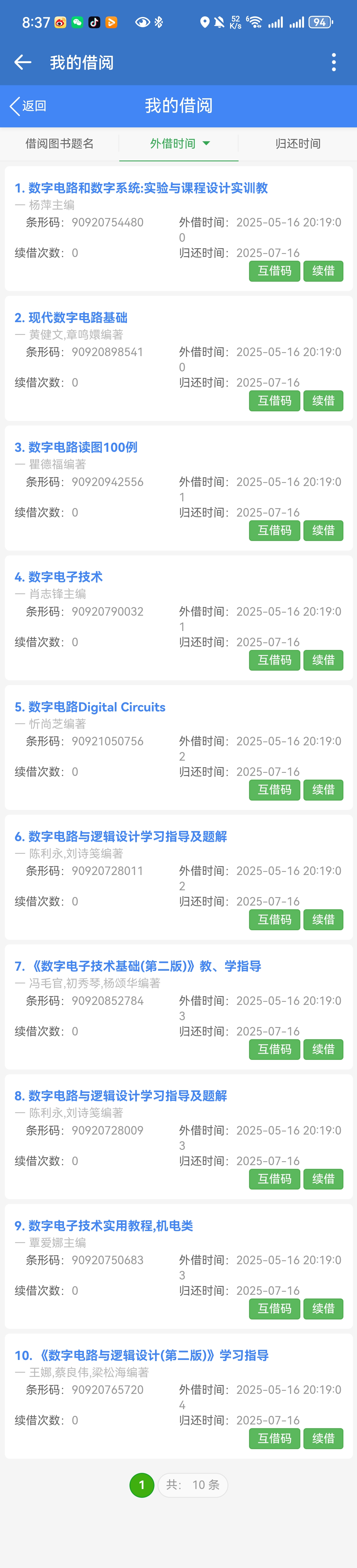Tap 续借 for 数字电子技术实用教程,机电类
Image resolution: width=357 pixels, height=1568 pixels.
click(323, 1309)
